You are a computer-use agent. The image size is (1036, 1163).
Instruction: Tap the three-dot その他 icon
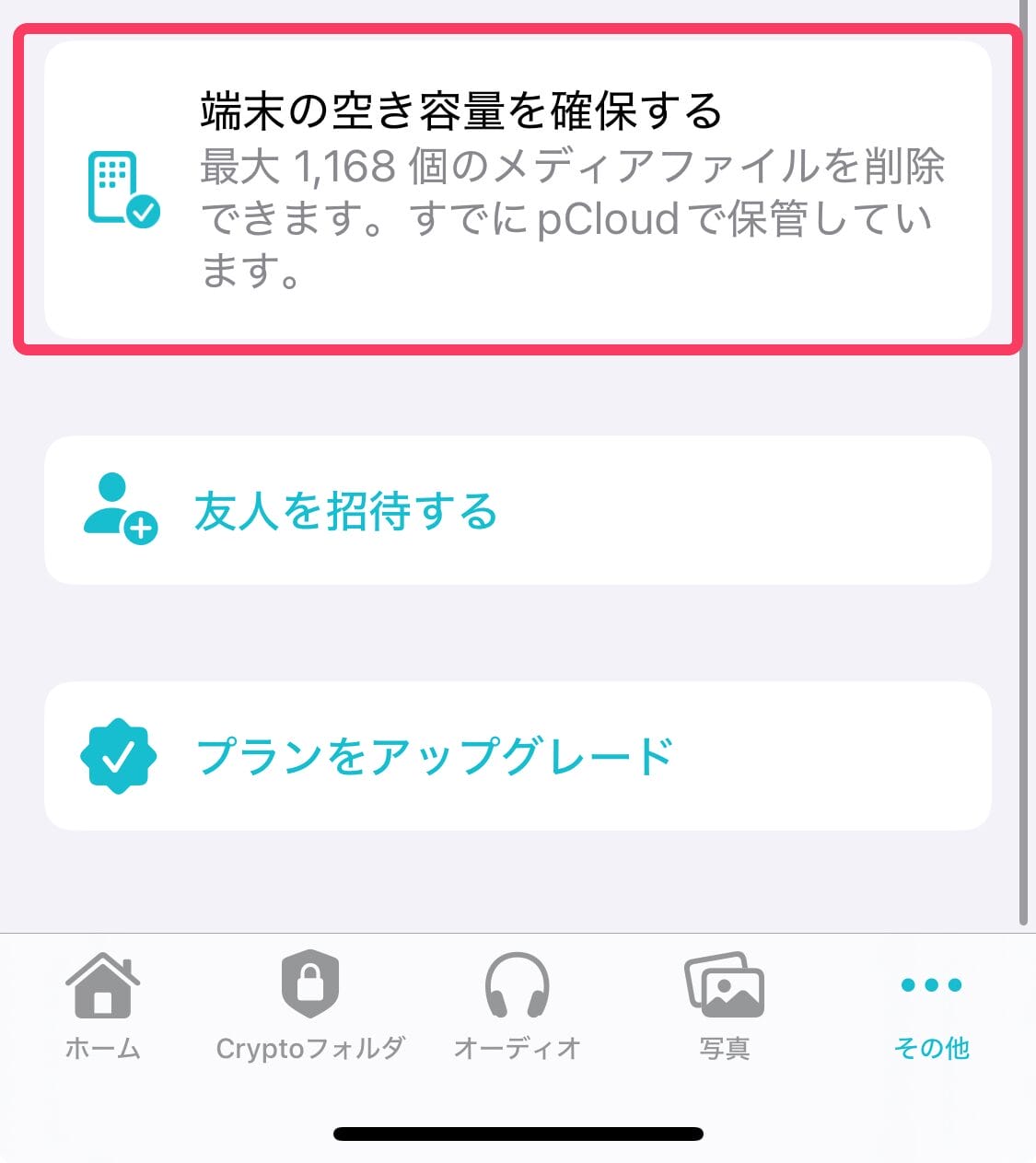(932, 983)
